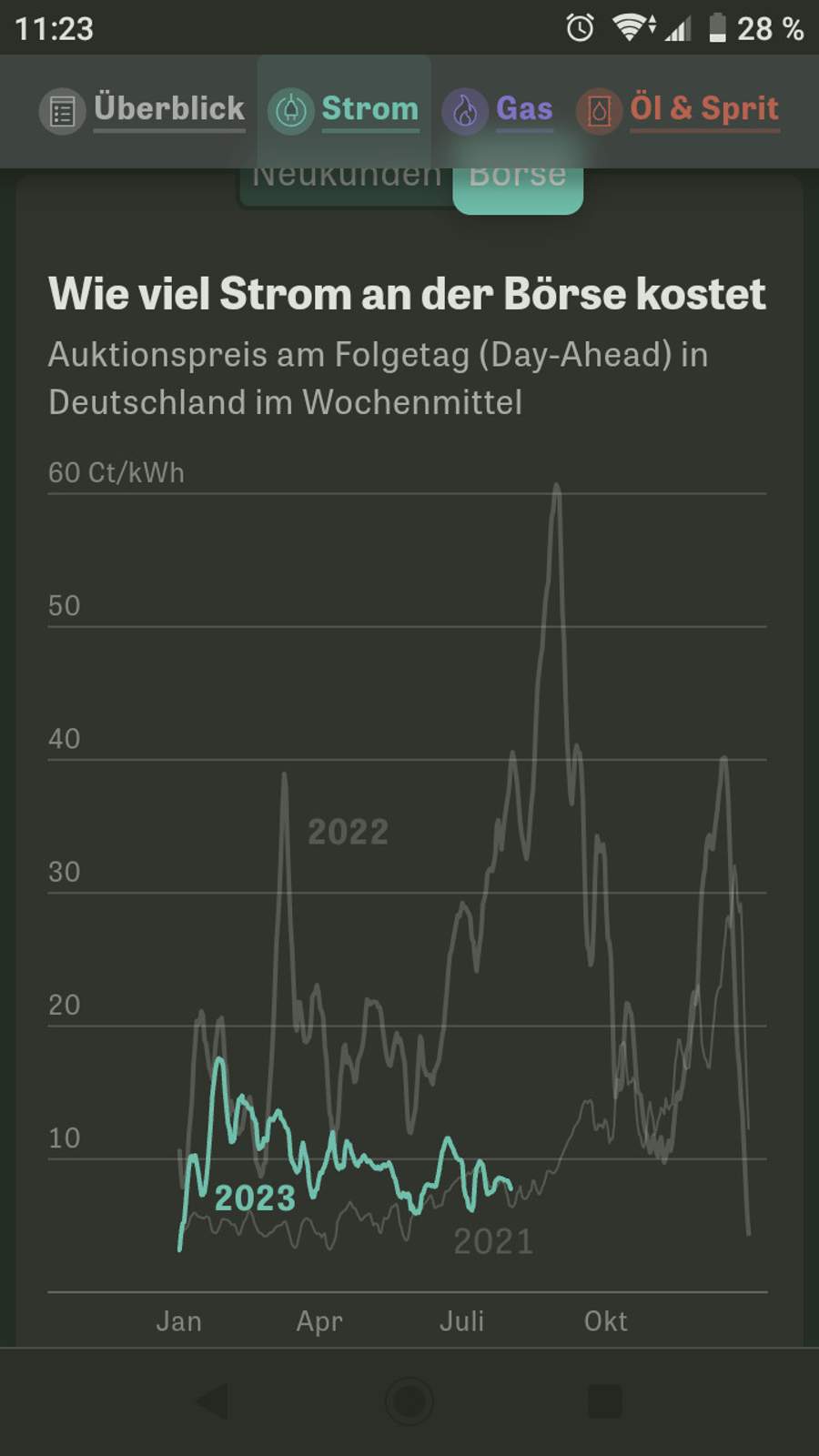819x1456 pixels.
Task: Tap the 2021 label on the chart
Action: (494, 1240)
